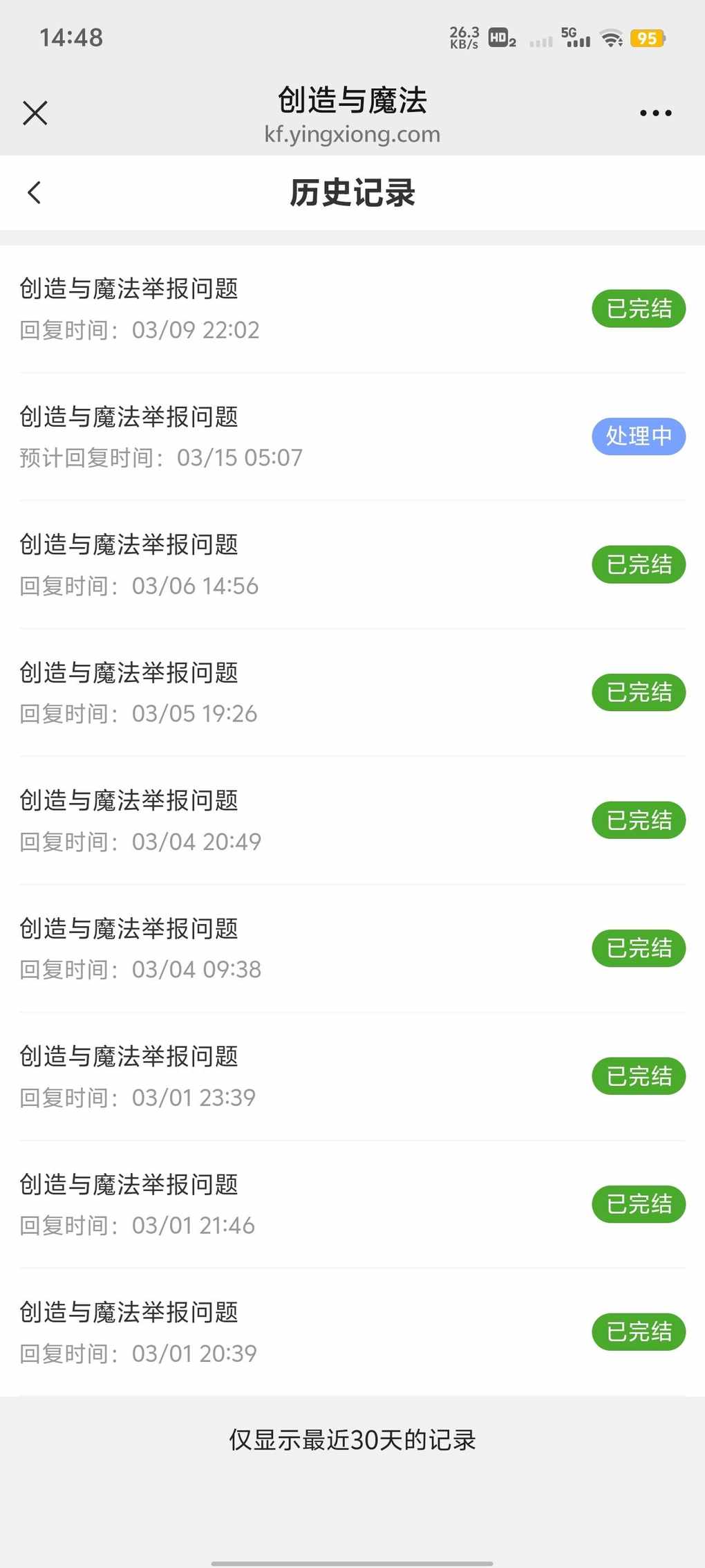This screenshot has width=705, height=1568.
Task: Select the record replied 03/01 23:39
Action: point(352,1076)
